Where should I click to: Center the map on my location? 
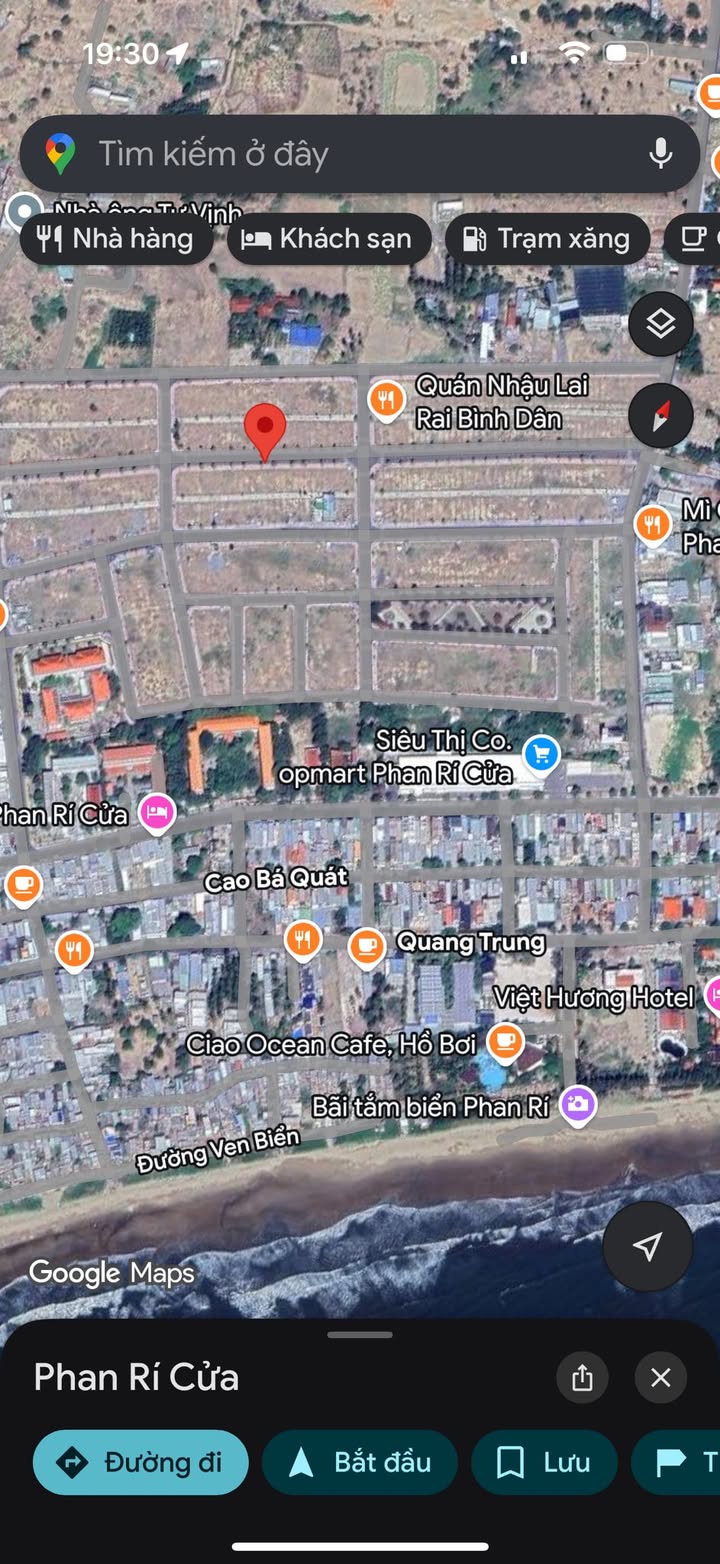coord(648,1246)
